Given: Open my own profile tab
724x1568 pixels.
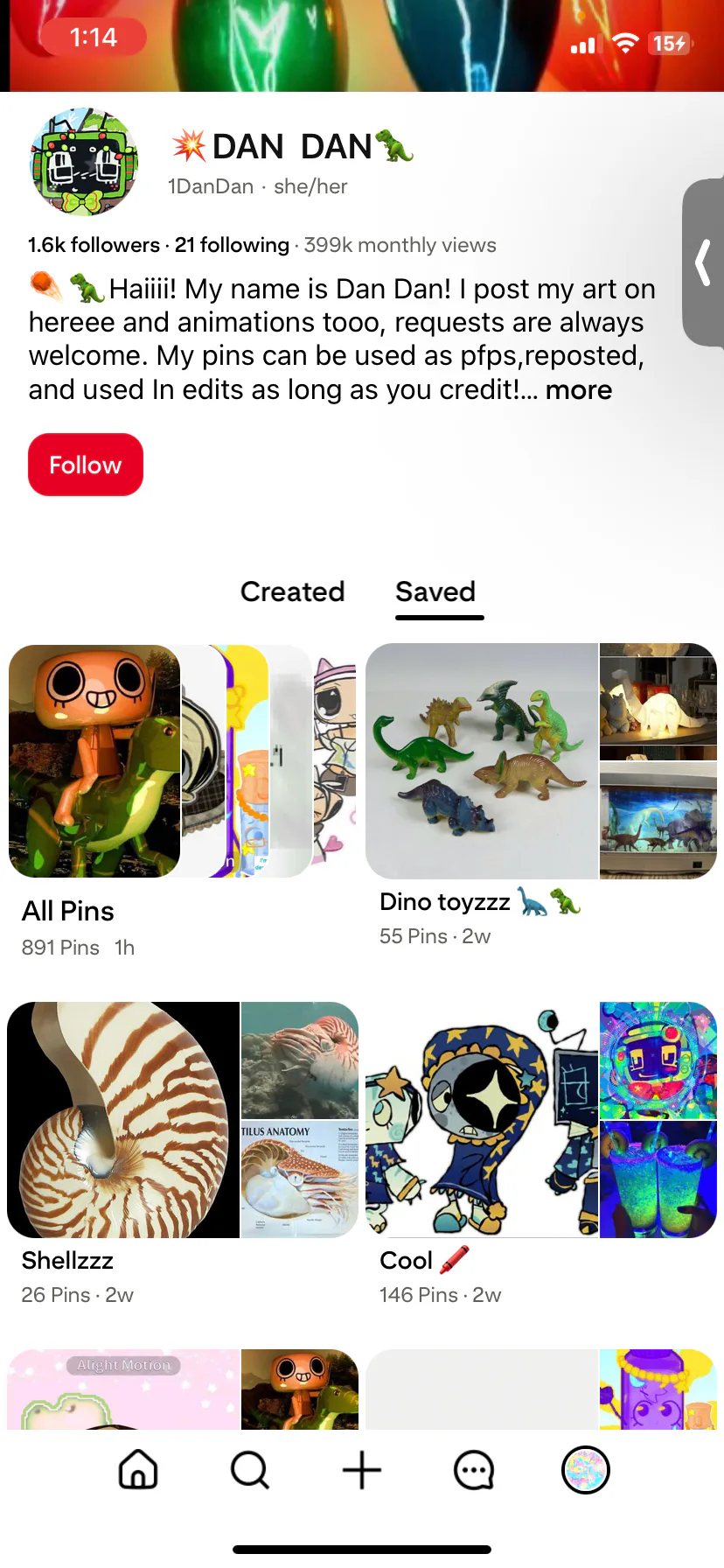Looking at the screenshot, I should (585, 1470).
